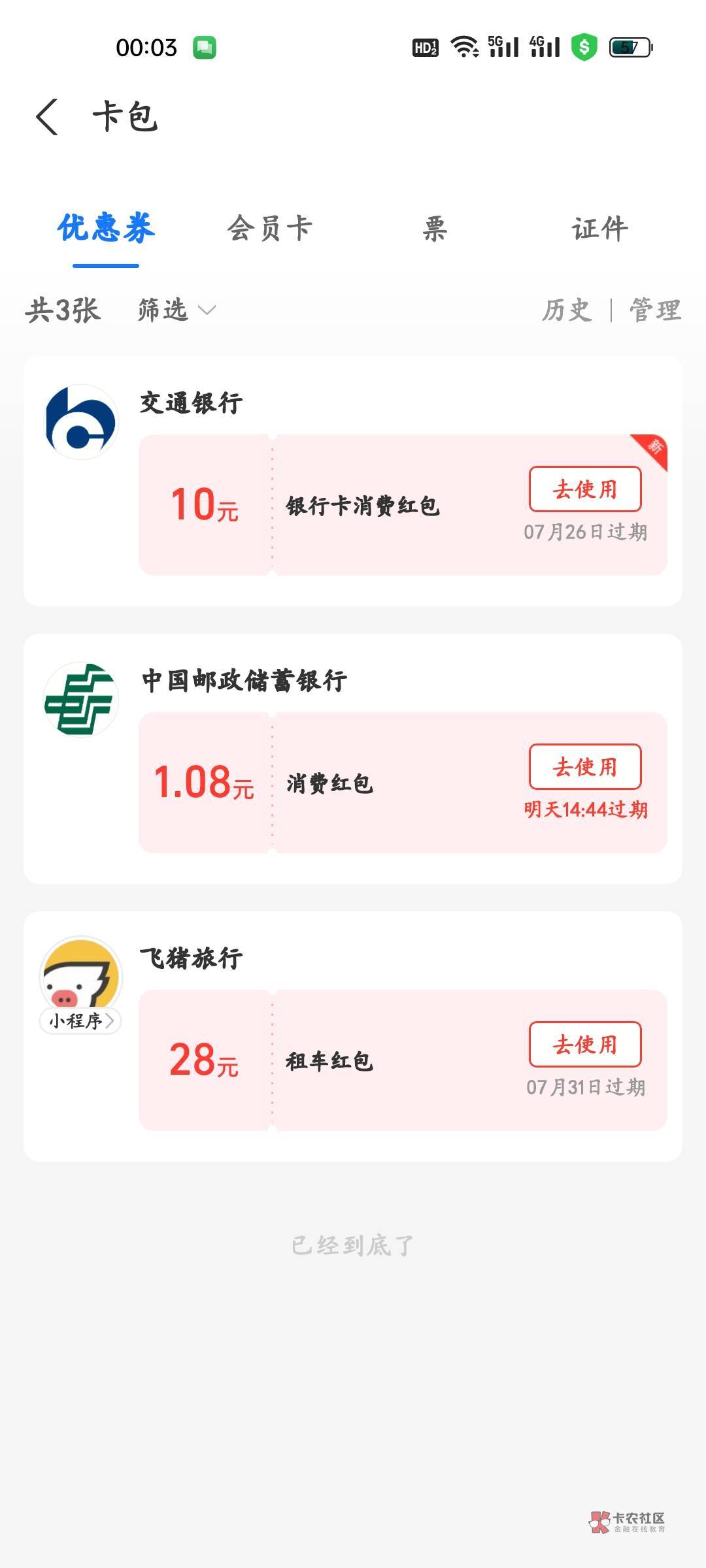706x1568 pixels.
Task: Use the 飞猪旅行 28元 car rental coupon
Action: tap(585, 1044)
